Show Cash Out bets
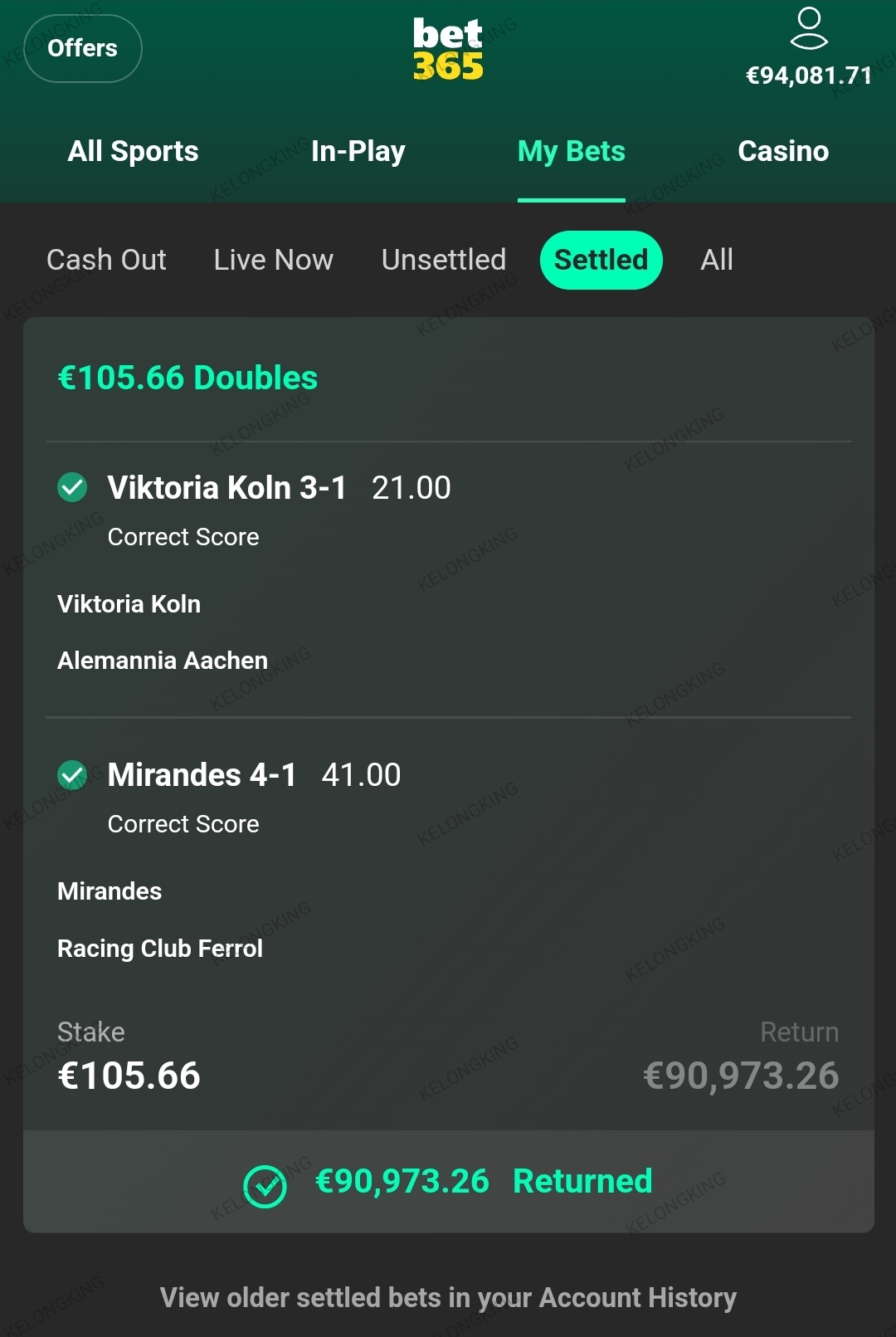 (106, 260)
